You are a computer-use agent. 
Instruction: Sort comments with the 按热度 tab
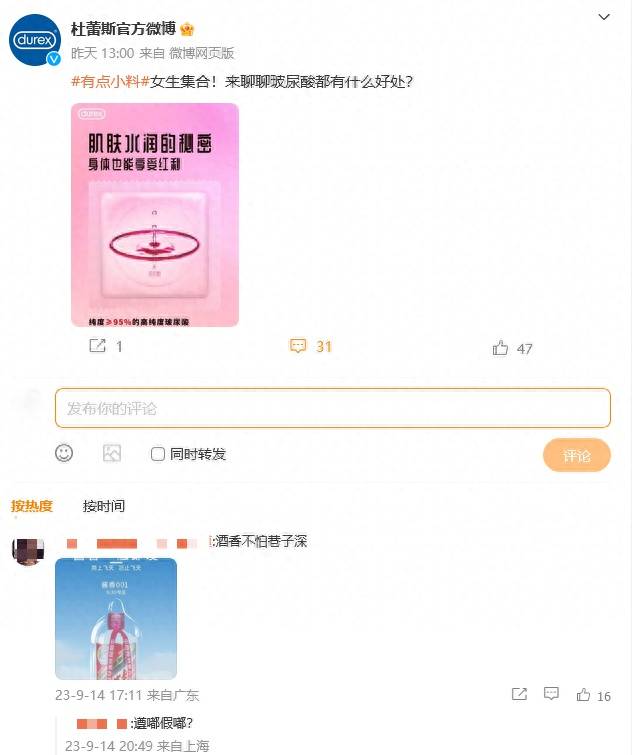(32, 506)
